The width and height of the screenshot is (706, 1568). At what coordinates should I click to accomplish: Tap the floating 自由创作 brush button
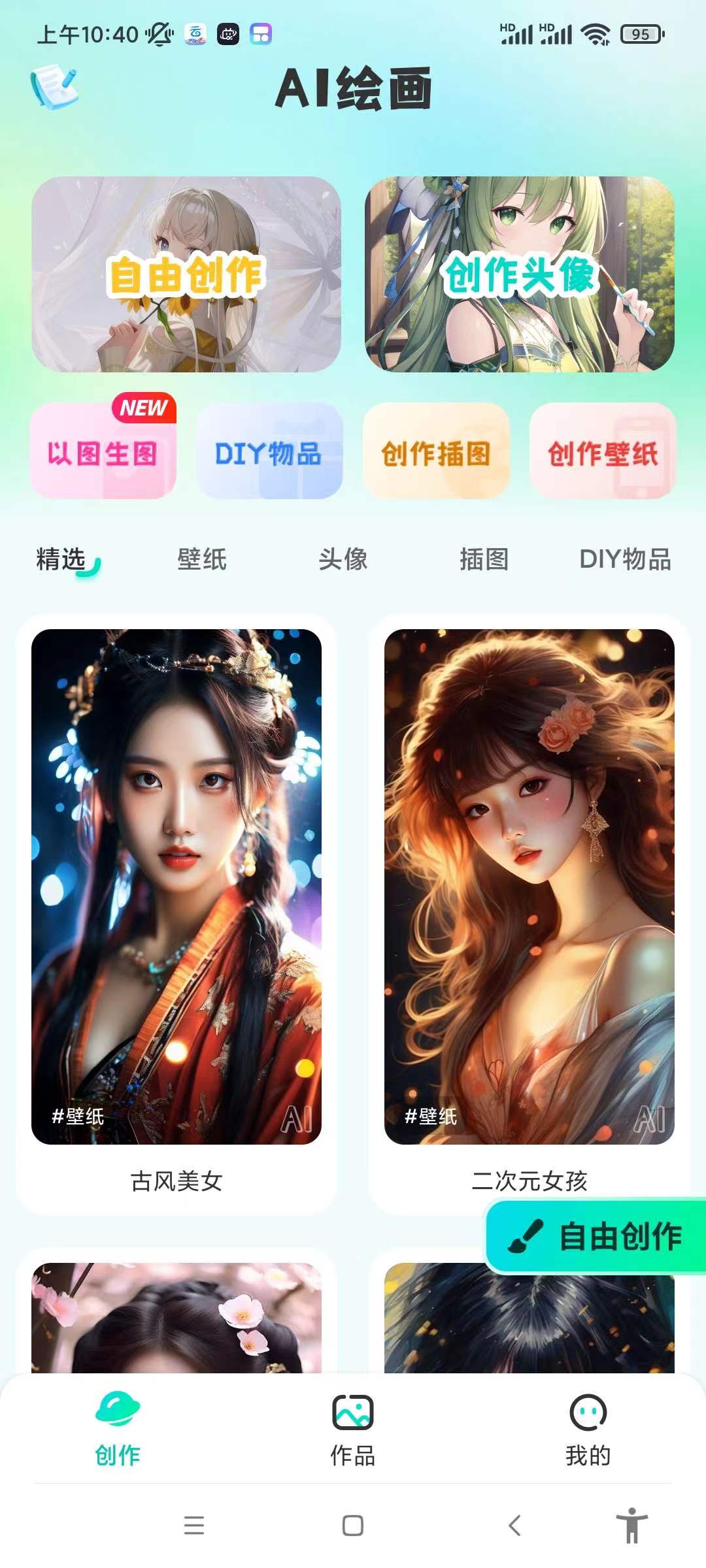click(596, 1236)
